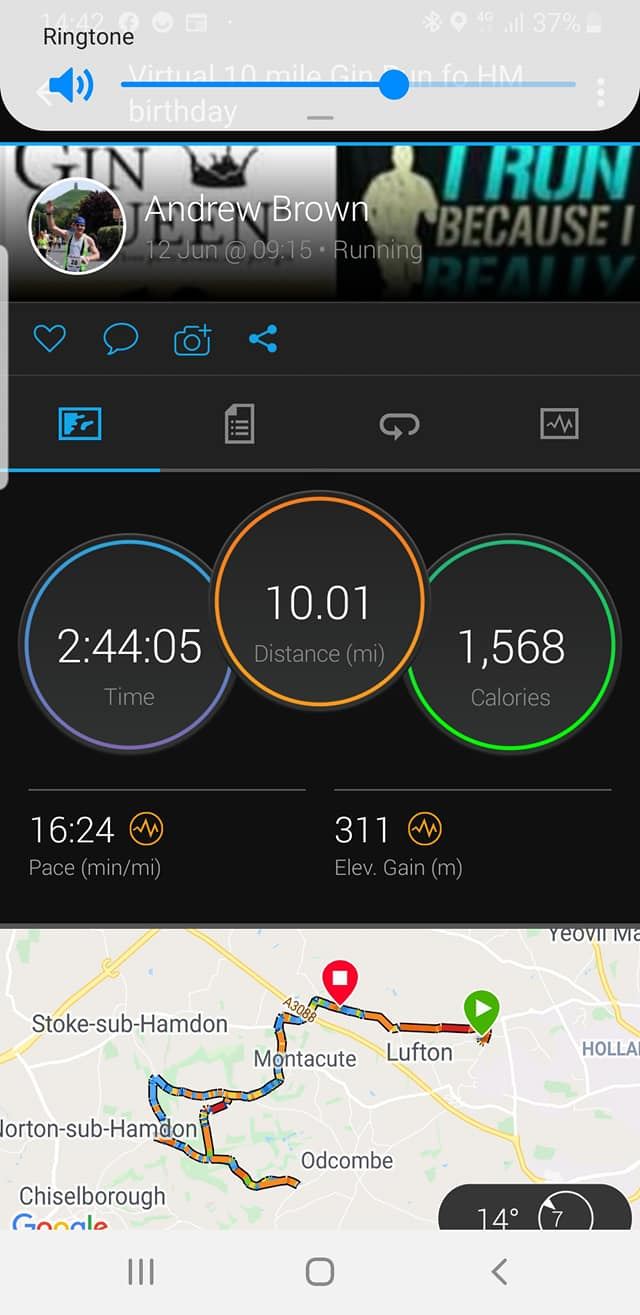Open the overview tab
The height and width of the screenshot is (1315, 640).
tap(80, 424)
